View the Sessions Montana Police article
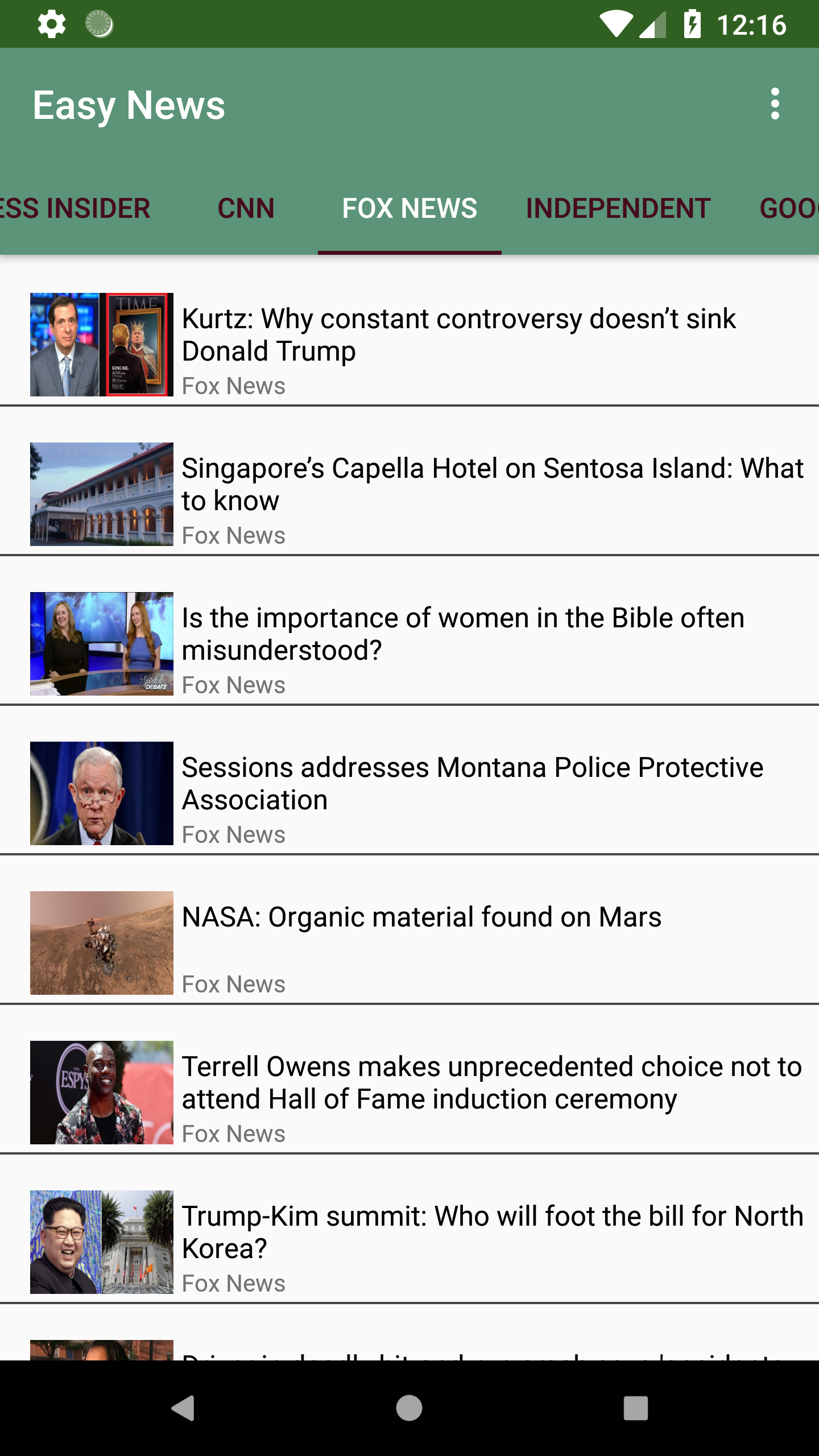This screenshot has height=1456, width=819. point(472,784)
